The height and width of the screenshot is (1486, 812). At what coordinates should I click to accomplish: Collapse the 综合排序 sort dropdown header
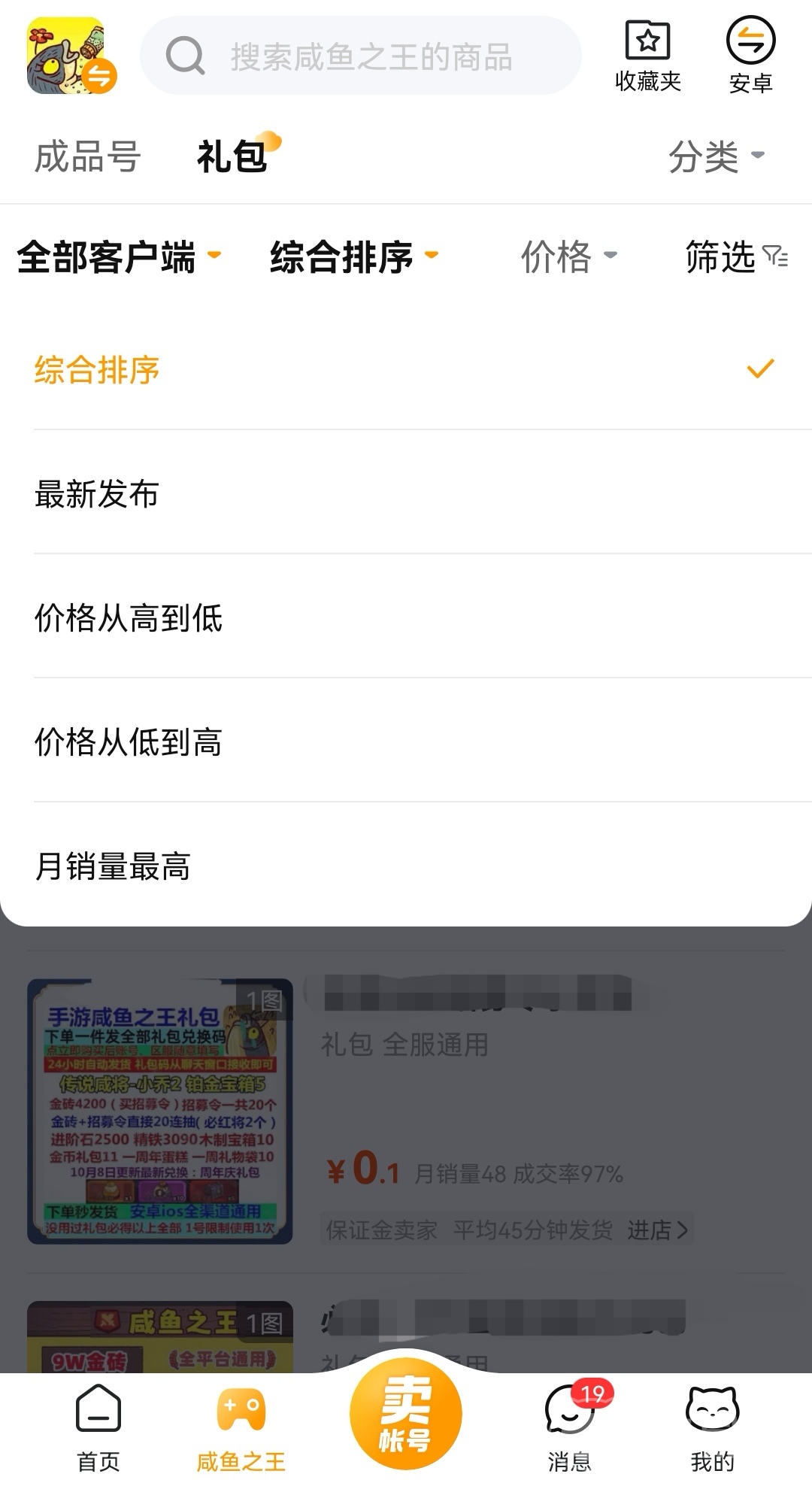click(x=353, y=257)
